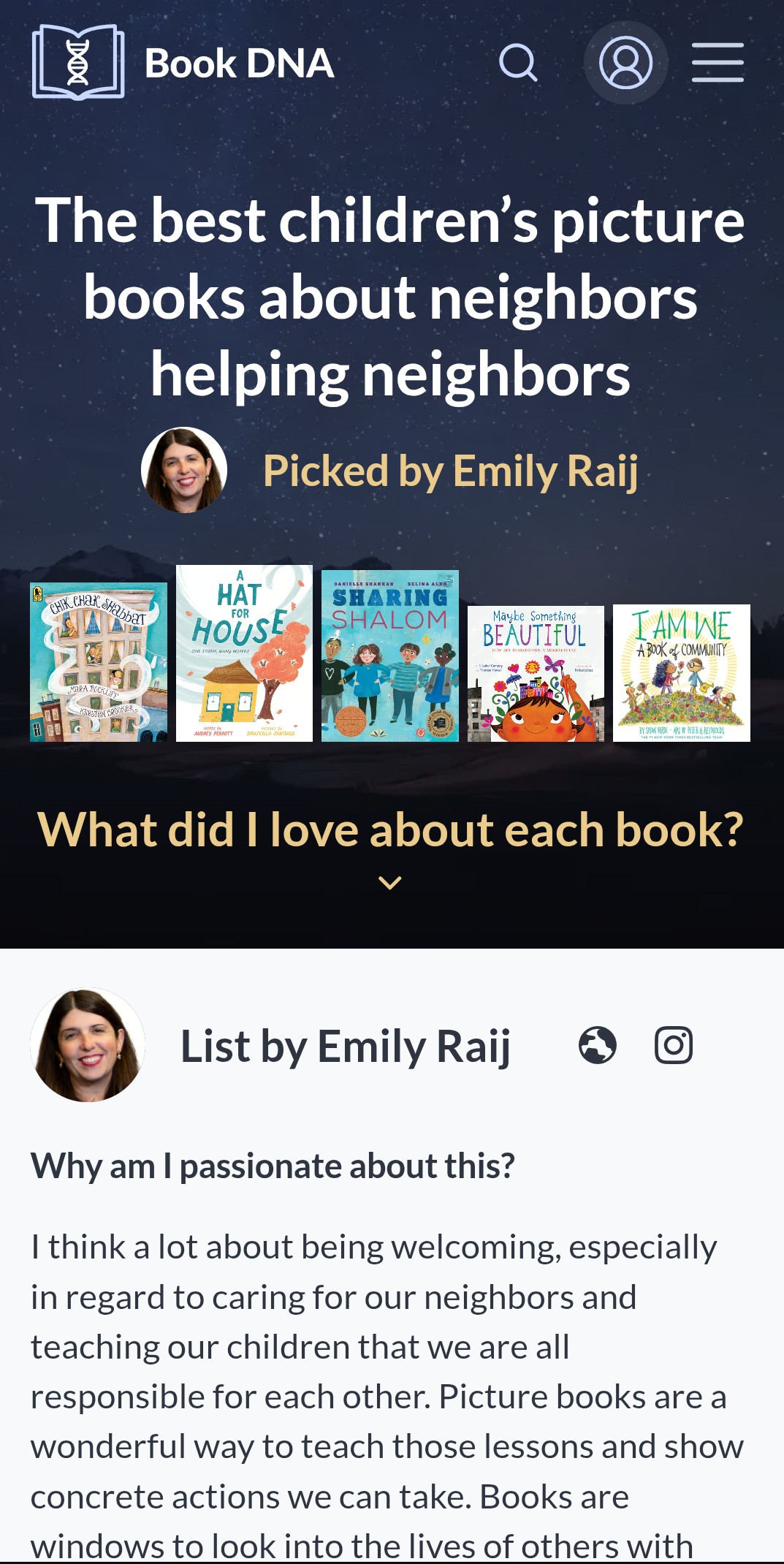Open the Sharing Shalom book cover
Viewport: 784px width, 1564px height.
[390, 656]
